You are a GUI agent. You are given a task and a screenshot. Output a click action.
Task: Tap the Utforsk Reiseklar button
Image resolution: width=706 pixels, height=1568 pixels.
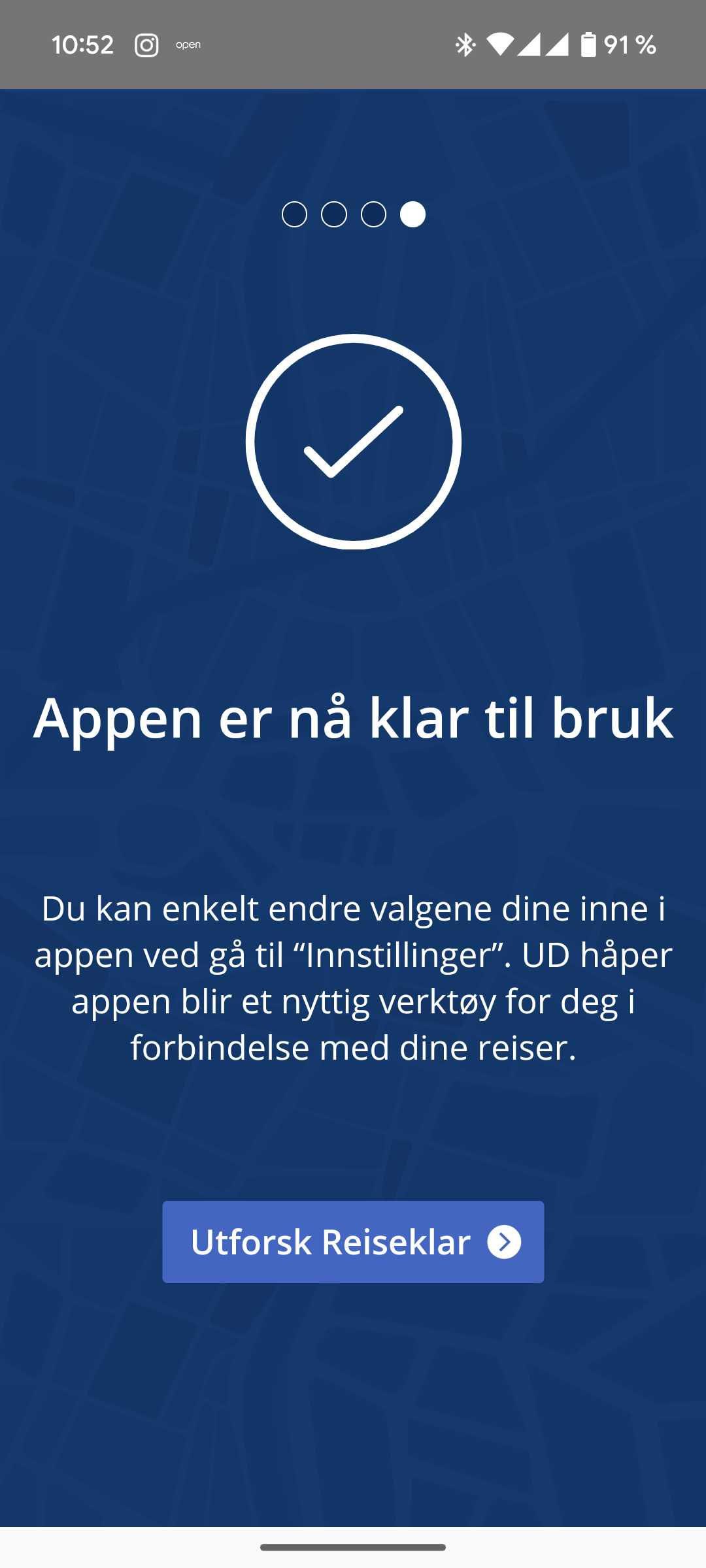[353, 1241]
